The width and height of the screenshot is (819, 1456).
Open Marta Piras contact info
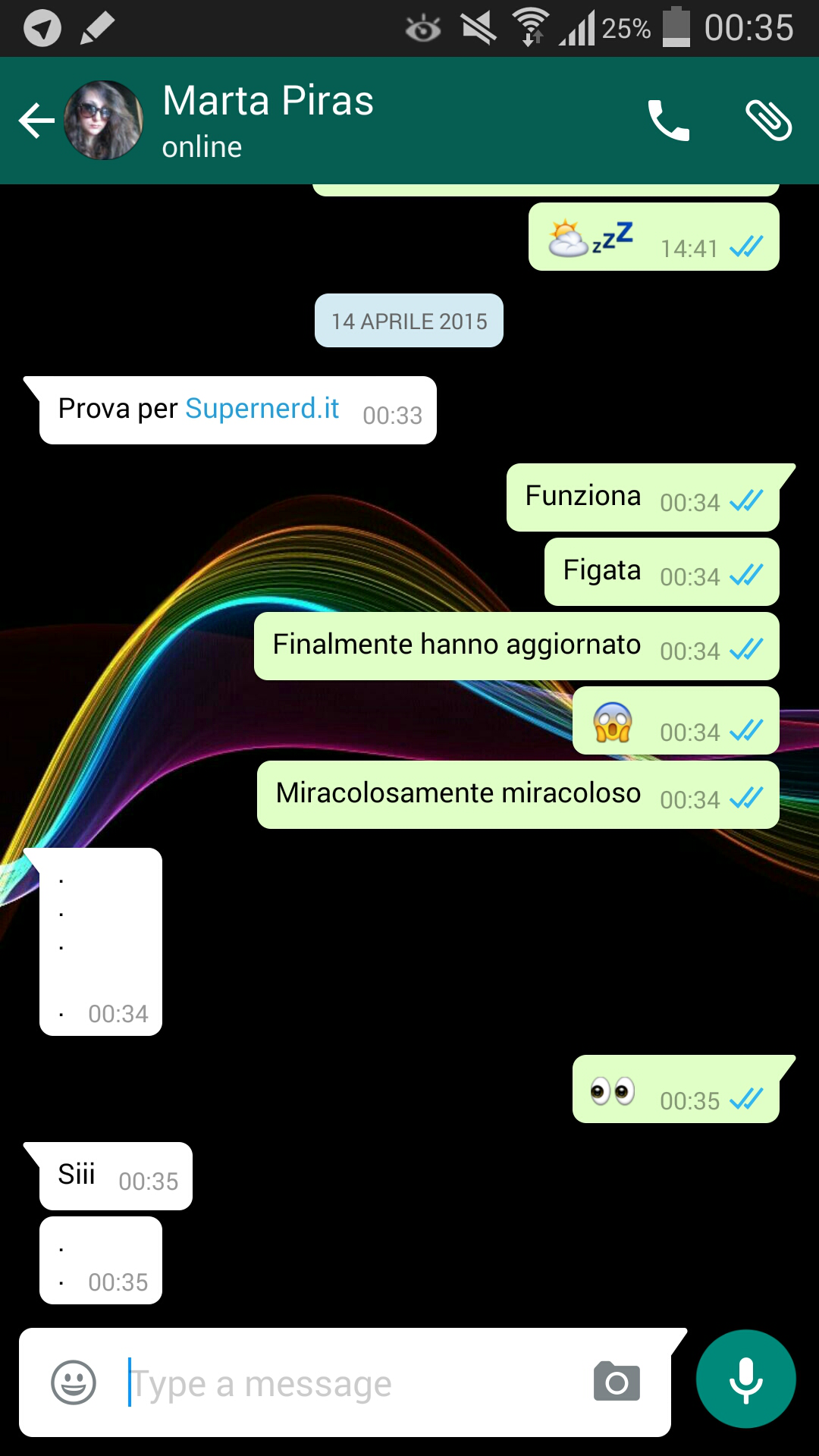click(268, 121)
